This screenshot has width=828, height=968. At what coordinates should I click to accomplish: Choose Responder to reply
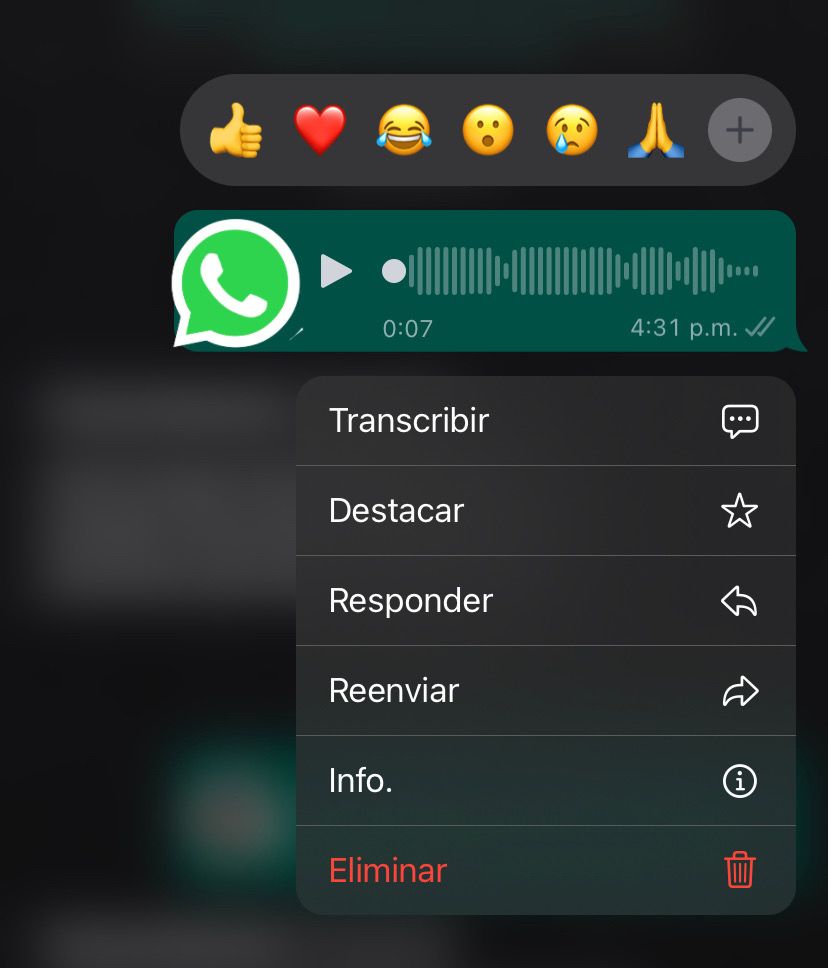(x=545, y=601)
